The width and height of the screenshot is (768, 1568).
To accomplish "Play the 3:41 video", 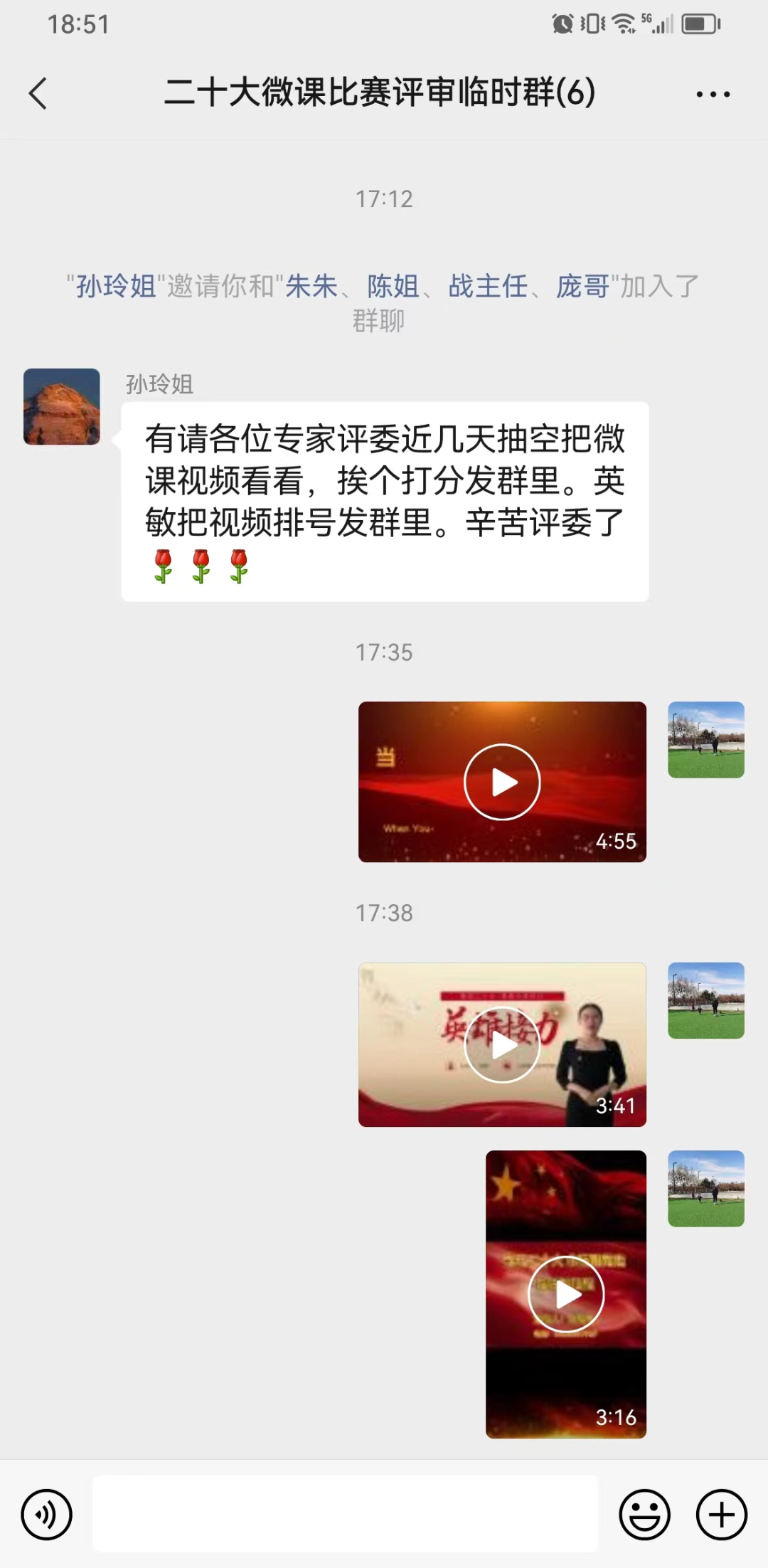I will pyautogui.click(x=502, y=1045).
